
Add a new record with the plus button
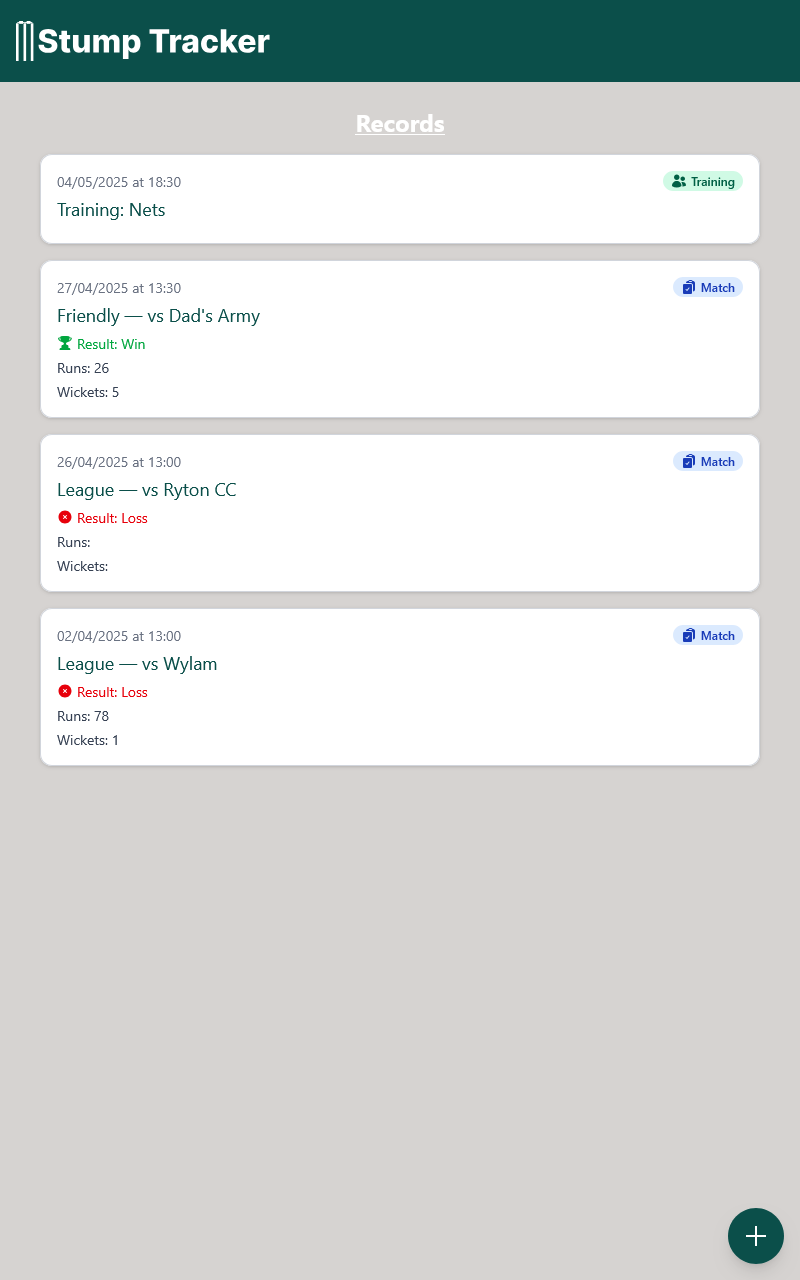(x=756, y=1236)
